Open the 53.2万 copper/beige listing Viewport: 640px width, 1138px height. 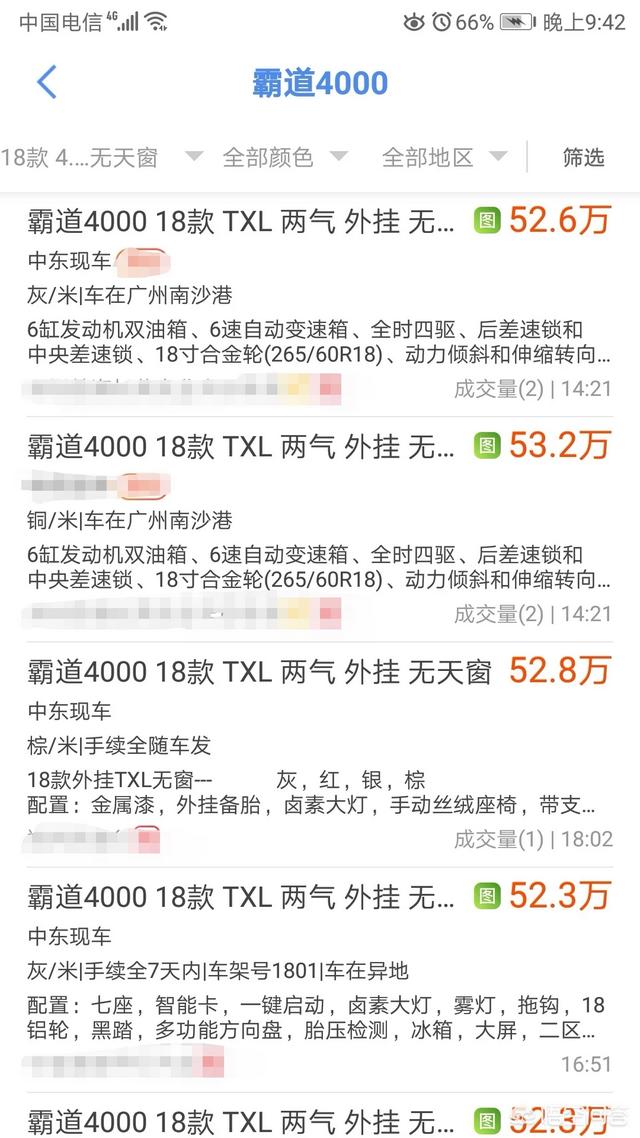click(x=320, y=529)
